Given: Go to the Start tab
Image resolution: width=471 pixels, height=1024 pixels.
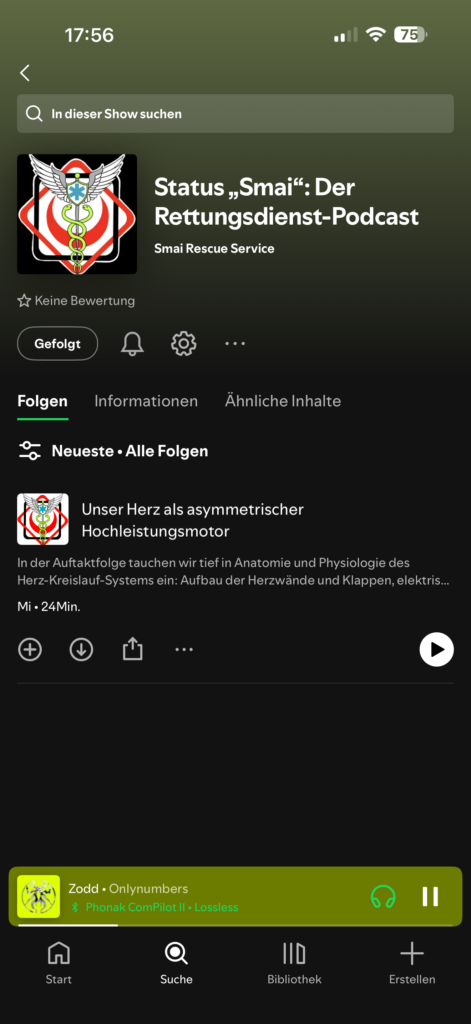Looking at the screenshot, I should click(59, 963).
